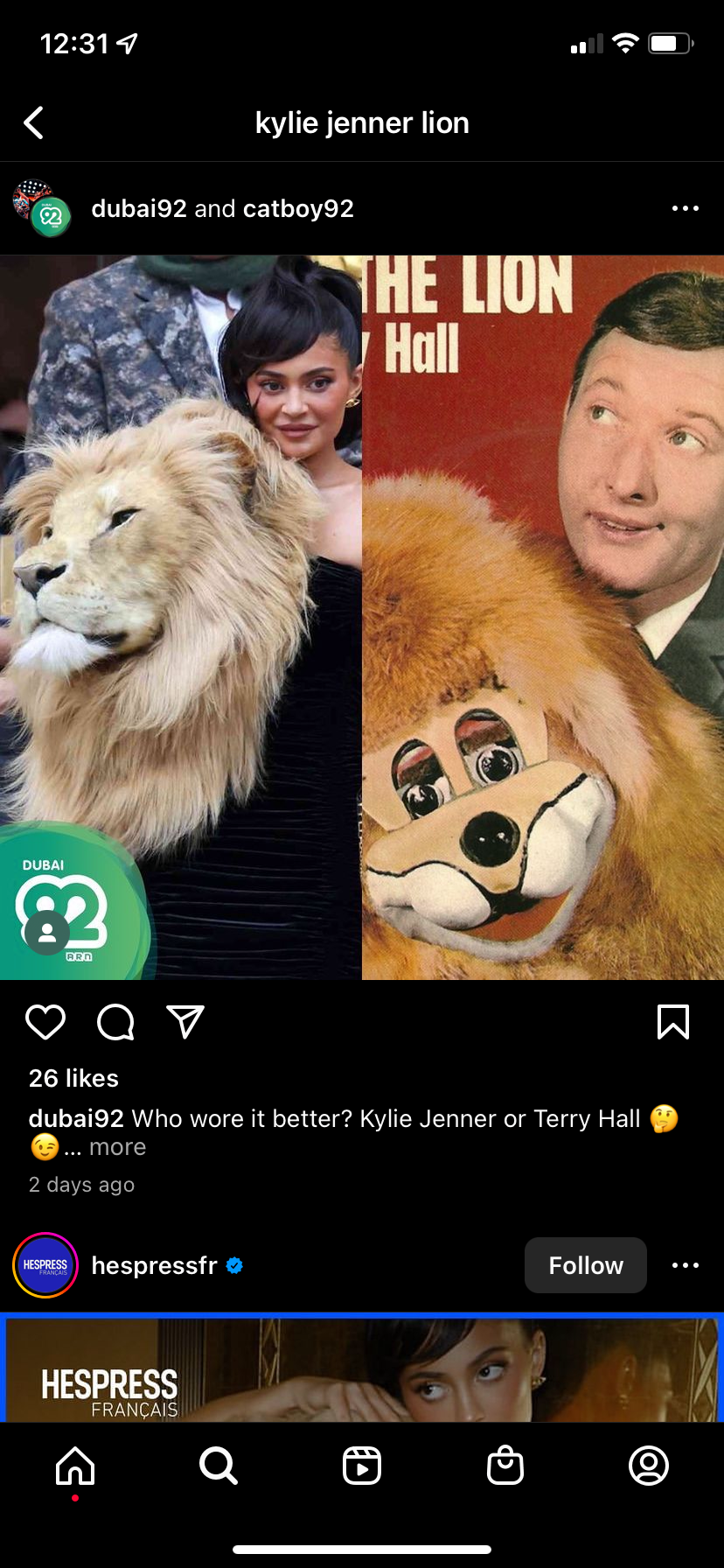Image resolution: width=724 pixels, height=1568 pixels.
Task: Switch to the Search tab
Action: click(x=218, y=1466)
